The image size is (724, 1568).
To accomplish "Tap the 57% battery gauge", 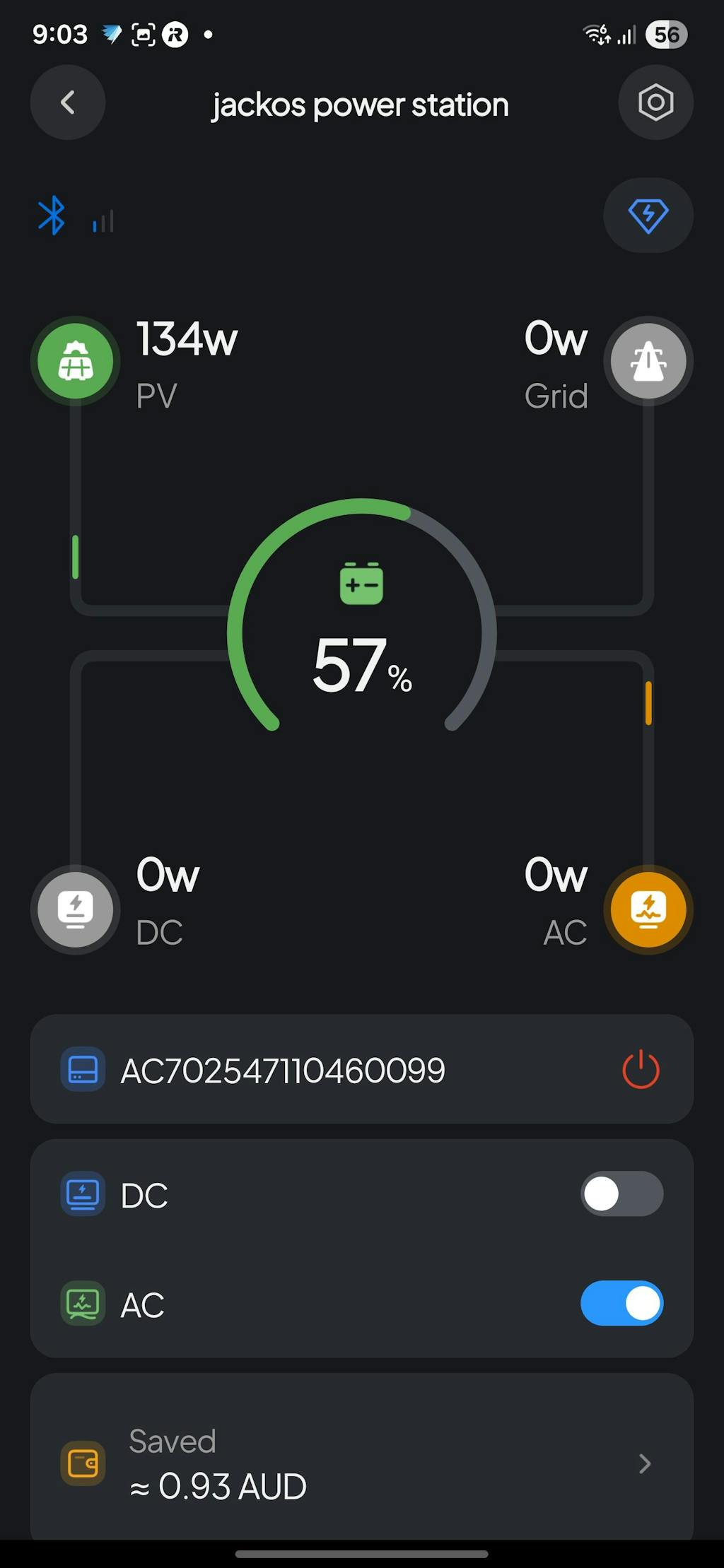I will click(361, 629).
